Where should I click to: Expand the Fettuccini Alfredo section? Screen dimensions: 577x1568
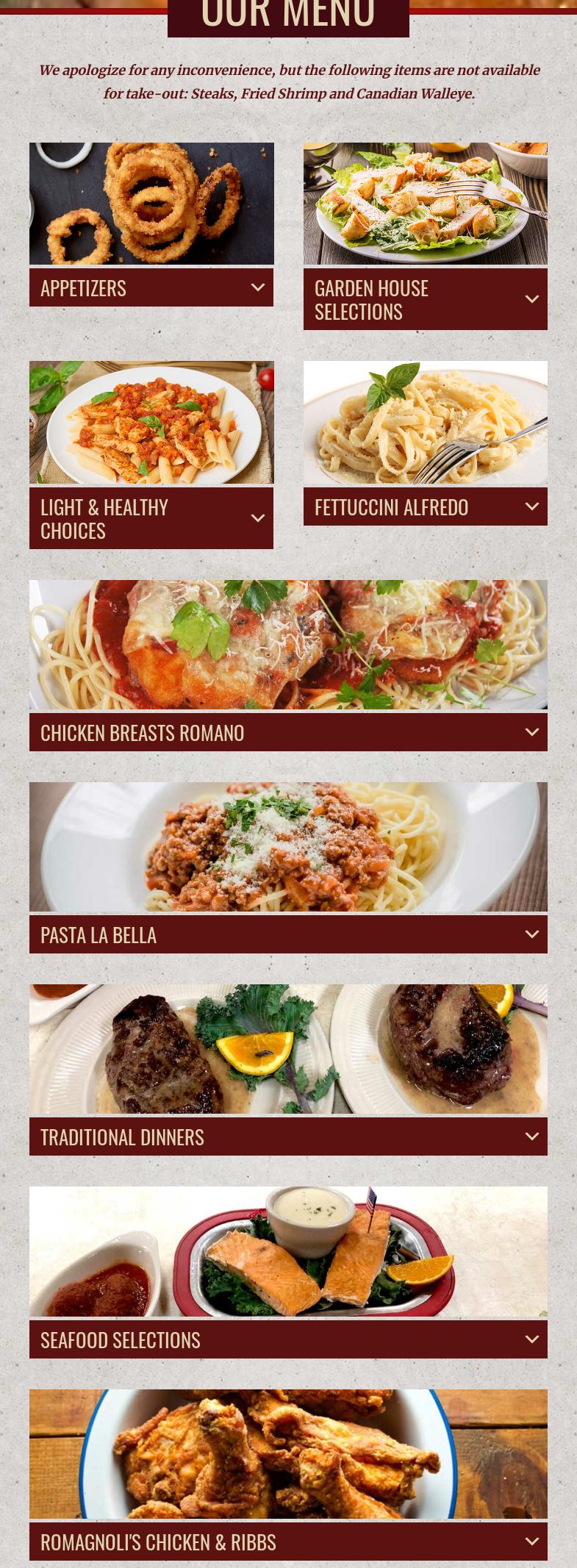425,506
